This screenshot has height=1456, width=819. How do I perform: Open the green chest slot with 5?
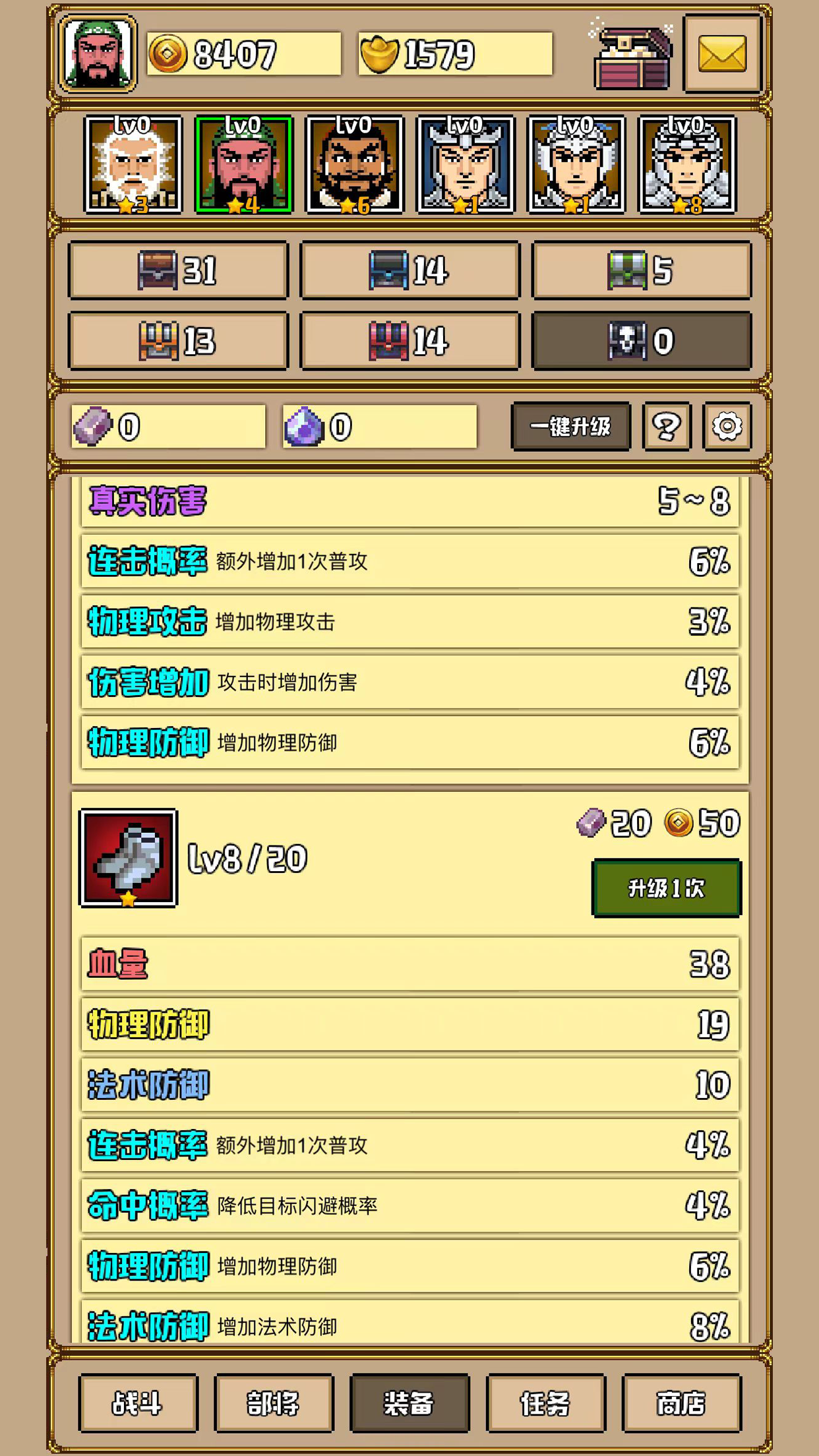(642, 270)
